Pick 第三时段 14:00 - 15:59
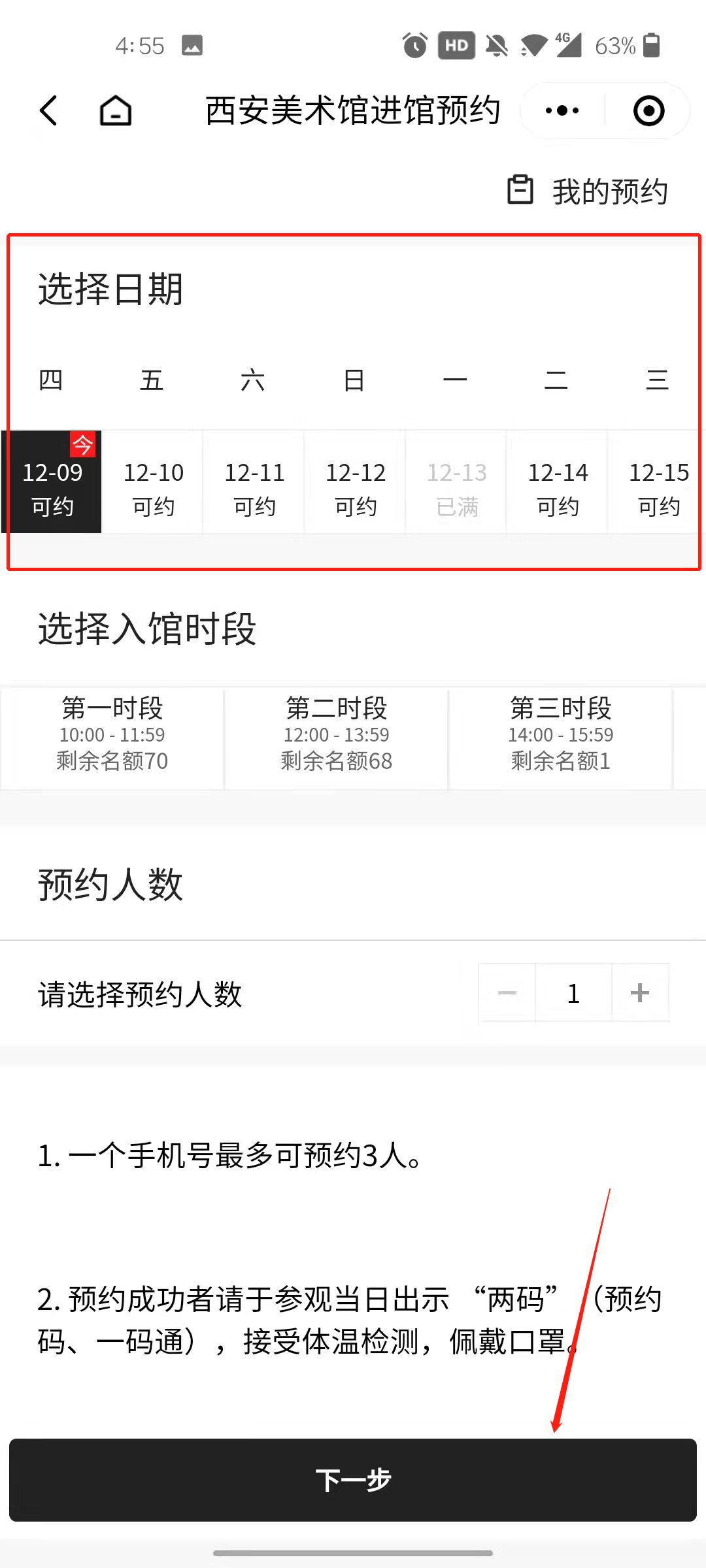The image size is (706, 1568). pos(561,734)
